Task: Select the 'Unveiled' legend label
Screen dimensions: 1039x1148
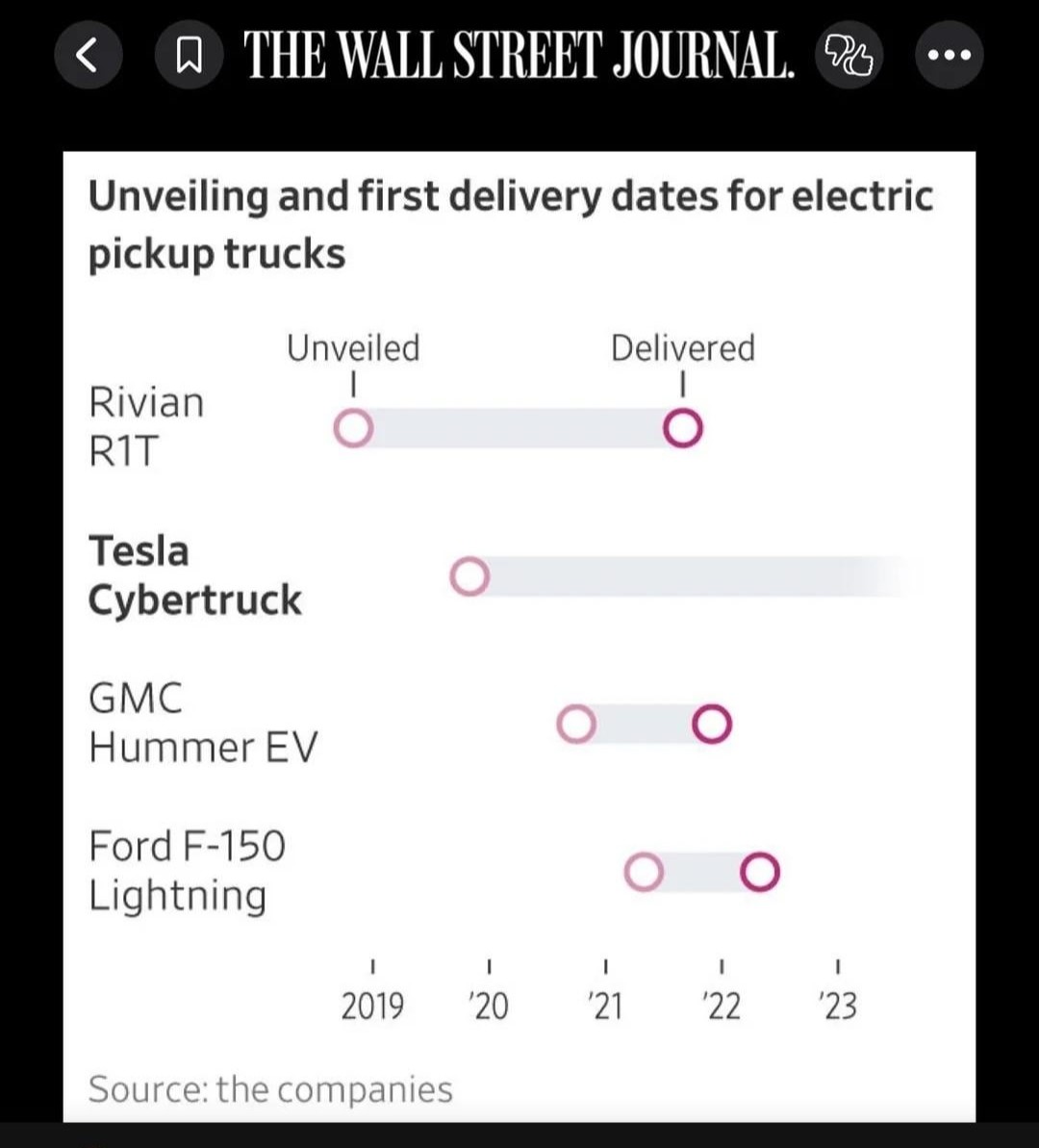Action: [352, 347]
